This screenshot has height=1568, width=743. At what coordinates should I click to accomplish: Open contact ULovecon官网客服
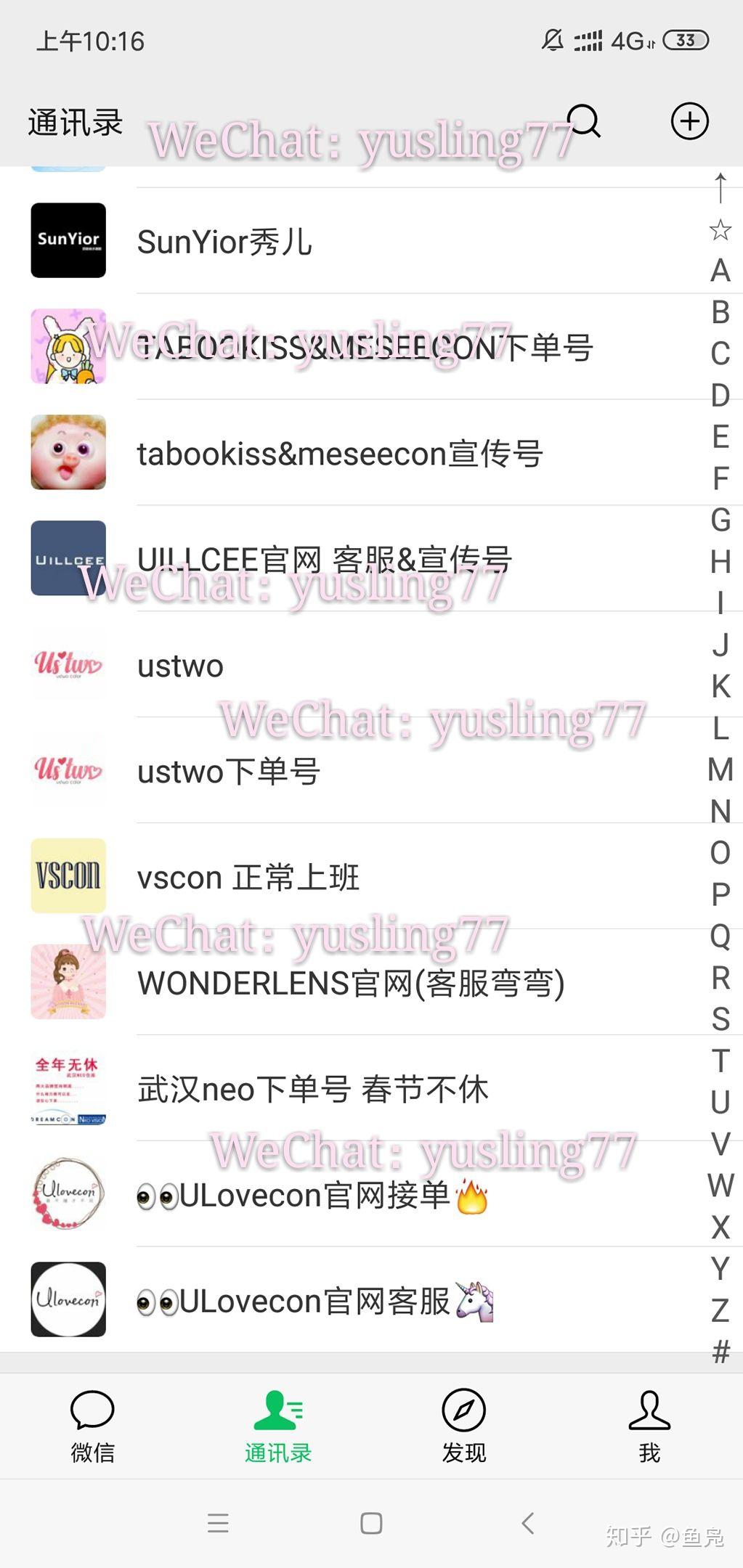coord(314,1301)
